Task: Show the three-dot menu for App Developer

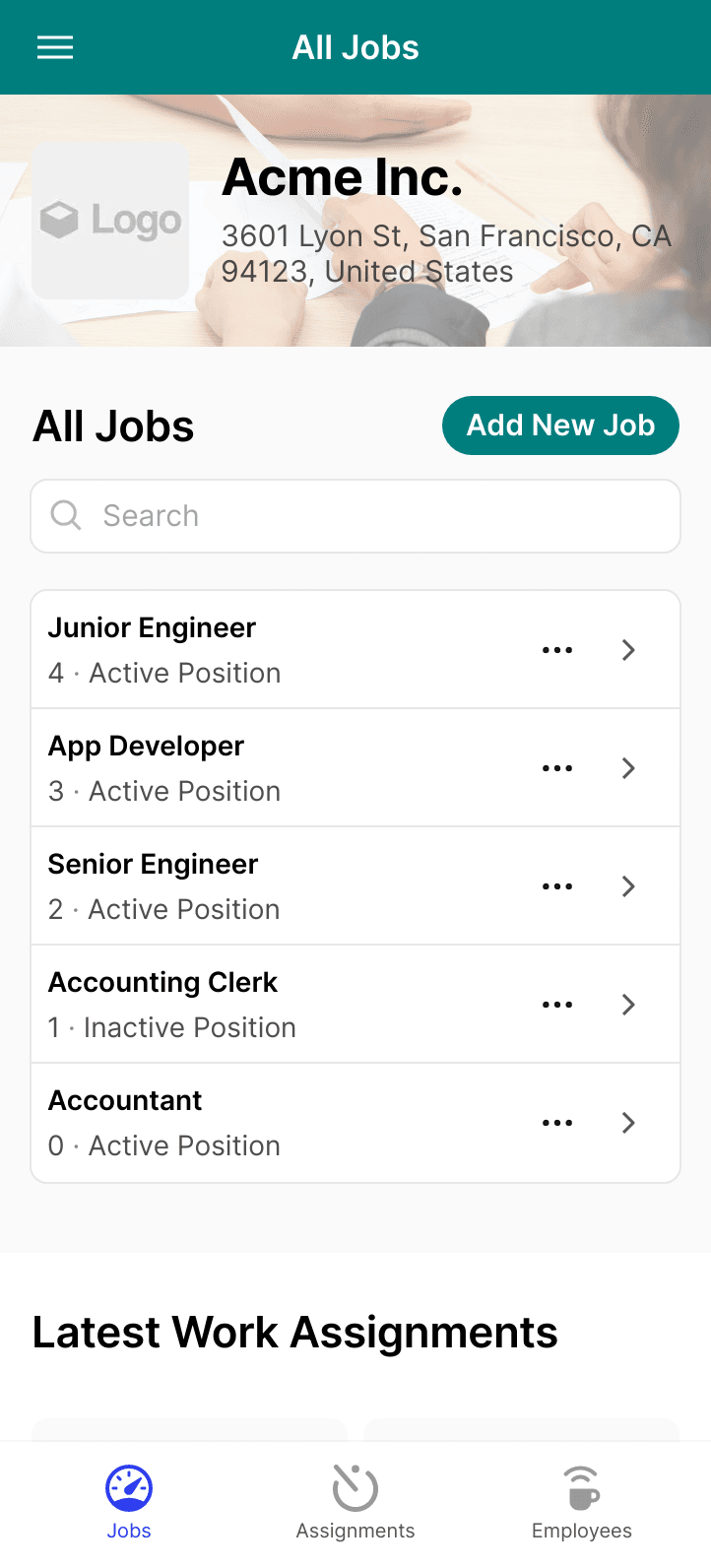Action: coord(557,768)
